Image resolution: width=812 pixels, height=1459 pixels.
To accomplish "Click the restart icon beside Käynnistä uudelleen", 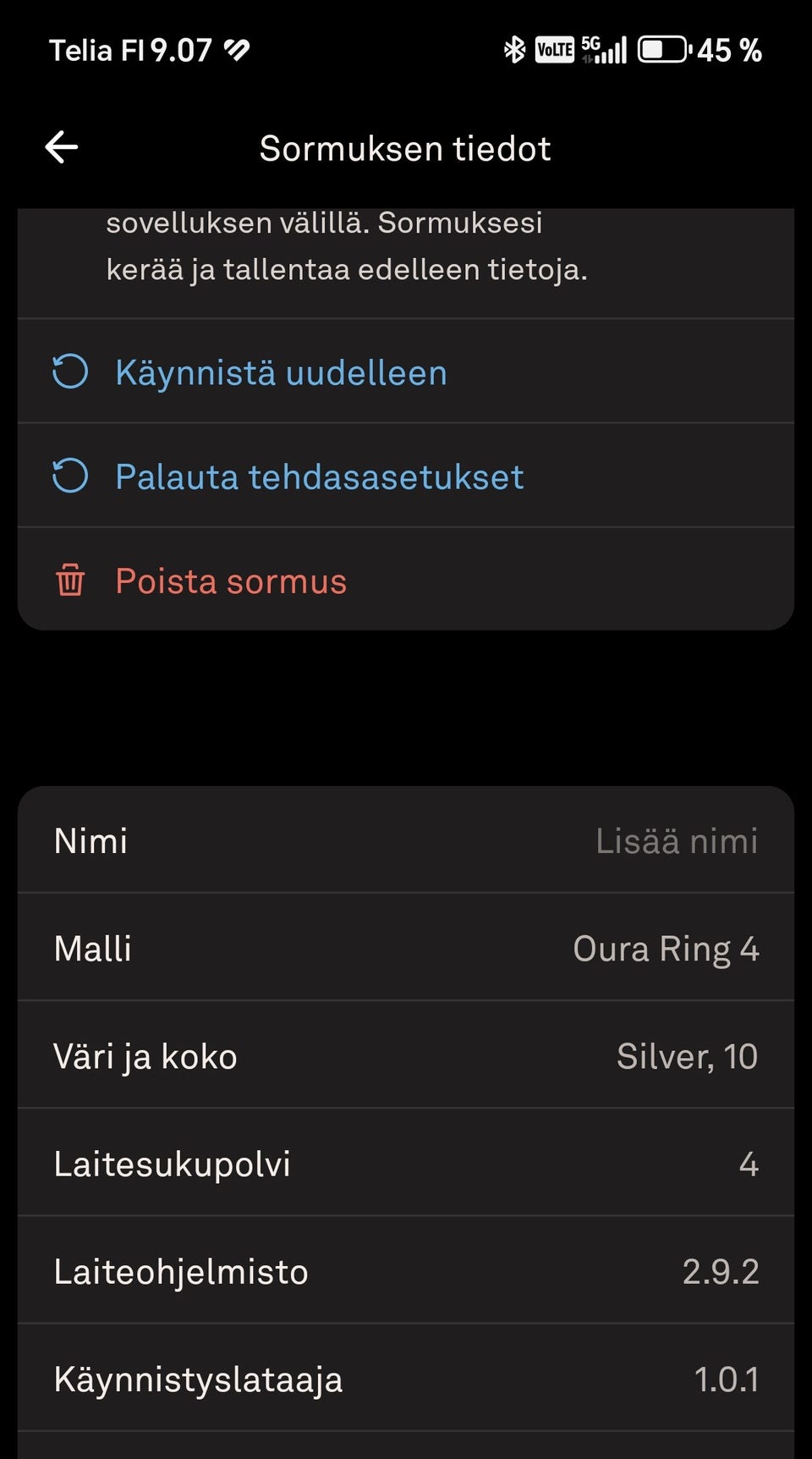I will click(72, 371).
